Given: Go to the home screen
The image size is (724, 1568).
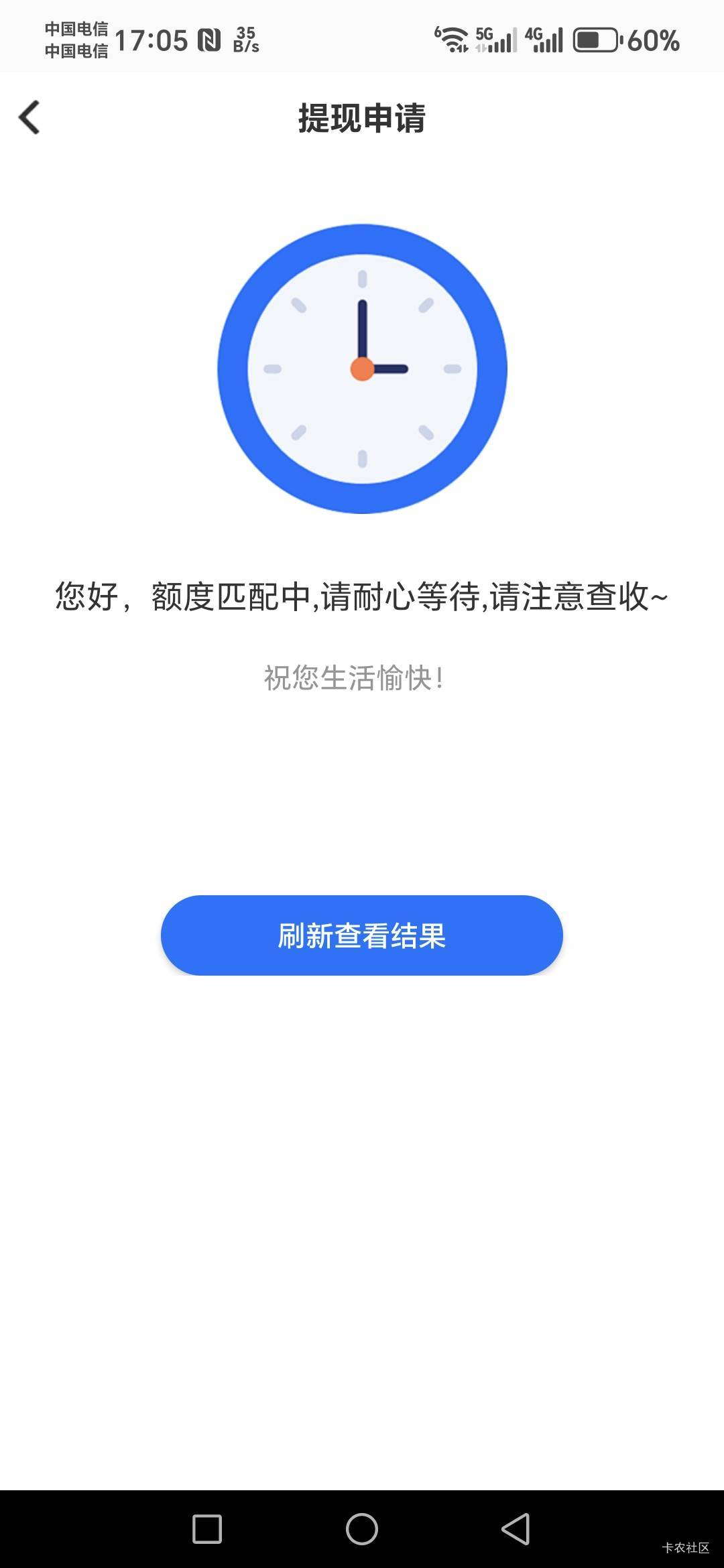Looking at the screenshot, I should click(362, 1529).
